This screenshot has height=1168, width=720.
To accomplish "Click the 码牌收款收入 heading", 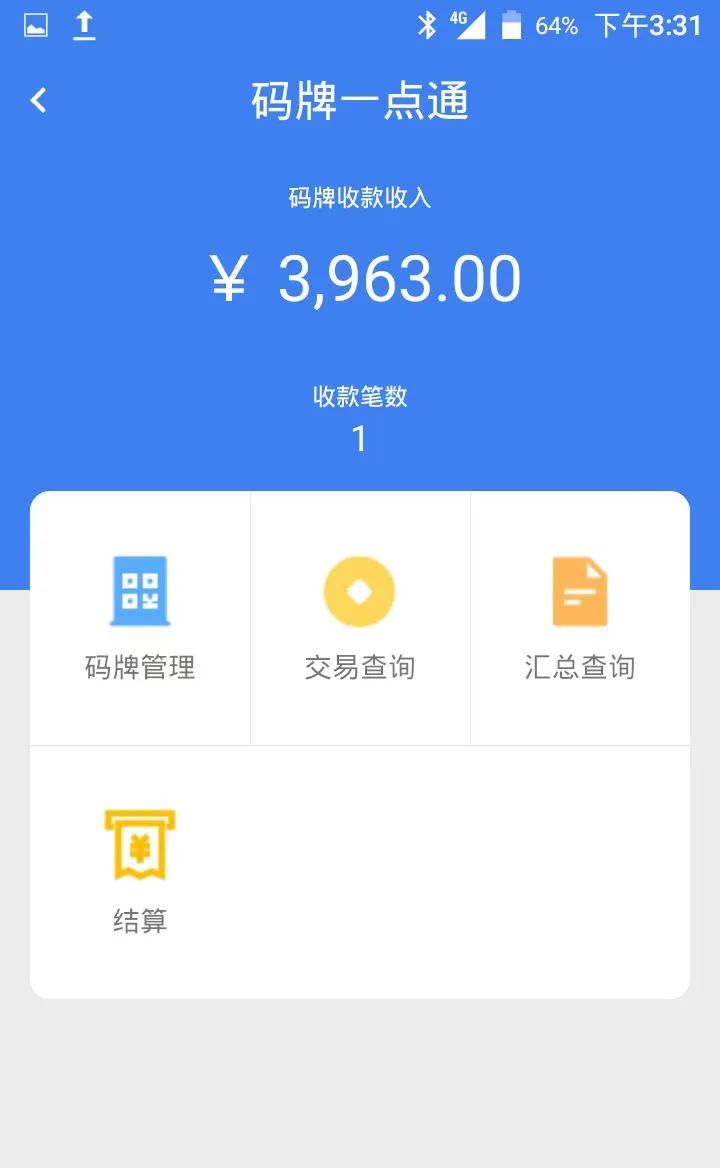I will [360, 196].
